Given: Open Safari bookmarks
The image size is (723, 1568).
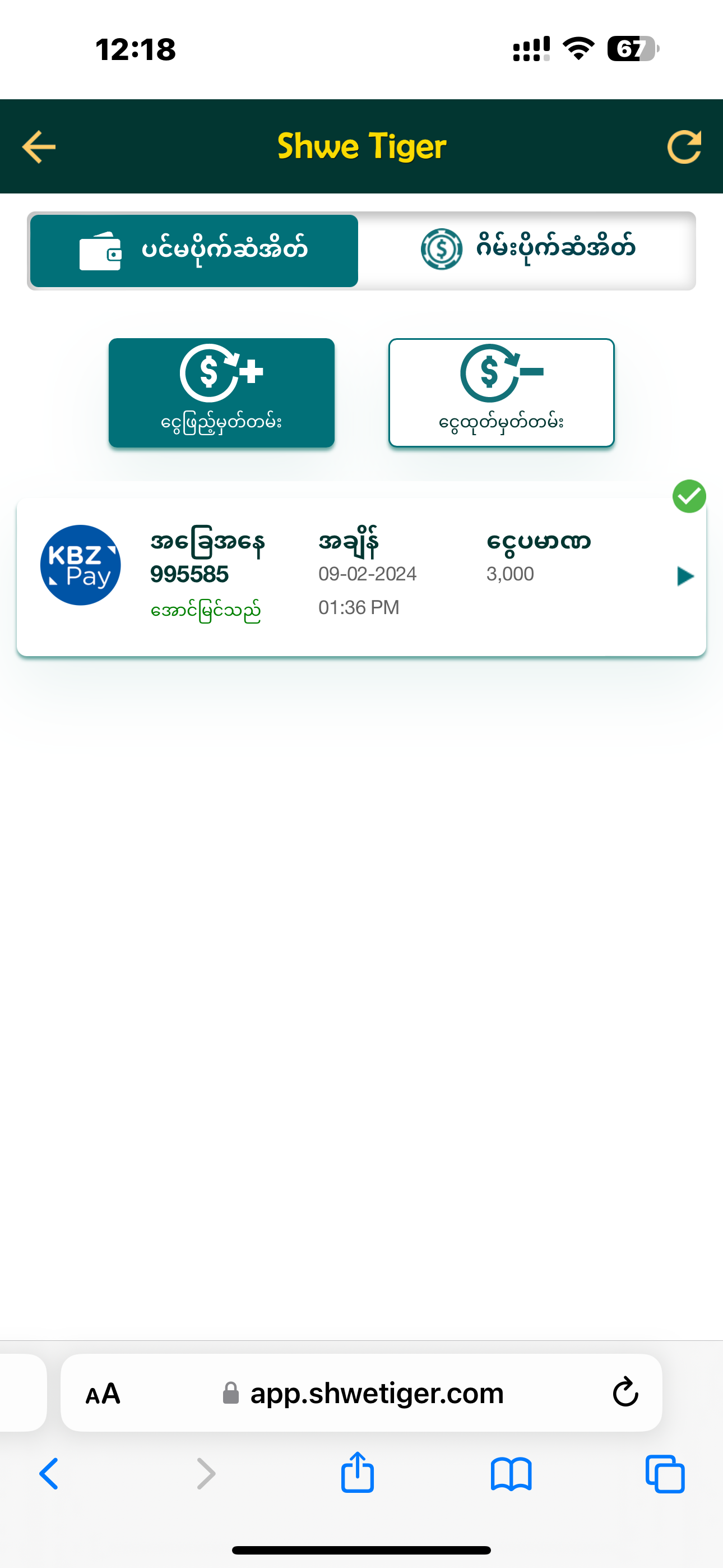Looking at the screenshot, I should click(511, 1474).
